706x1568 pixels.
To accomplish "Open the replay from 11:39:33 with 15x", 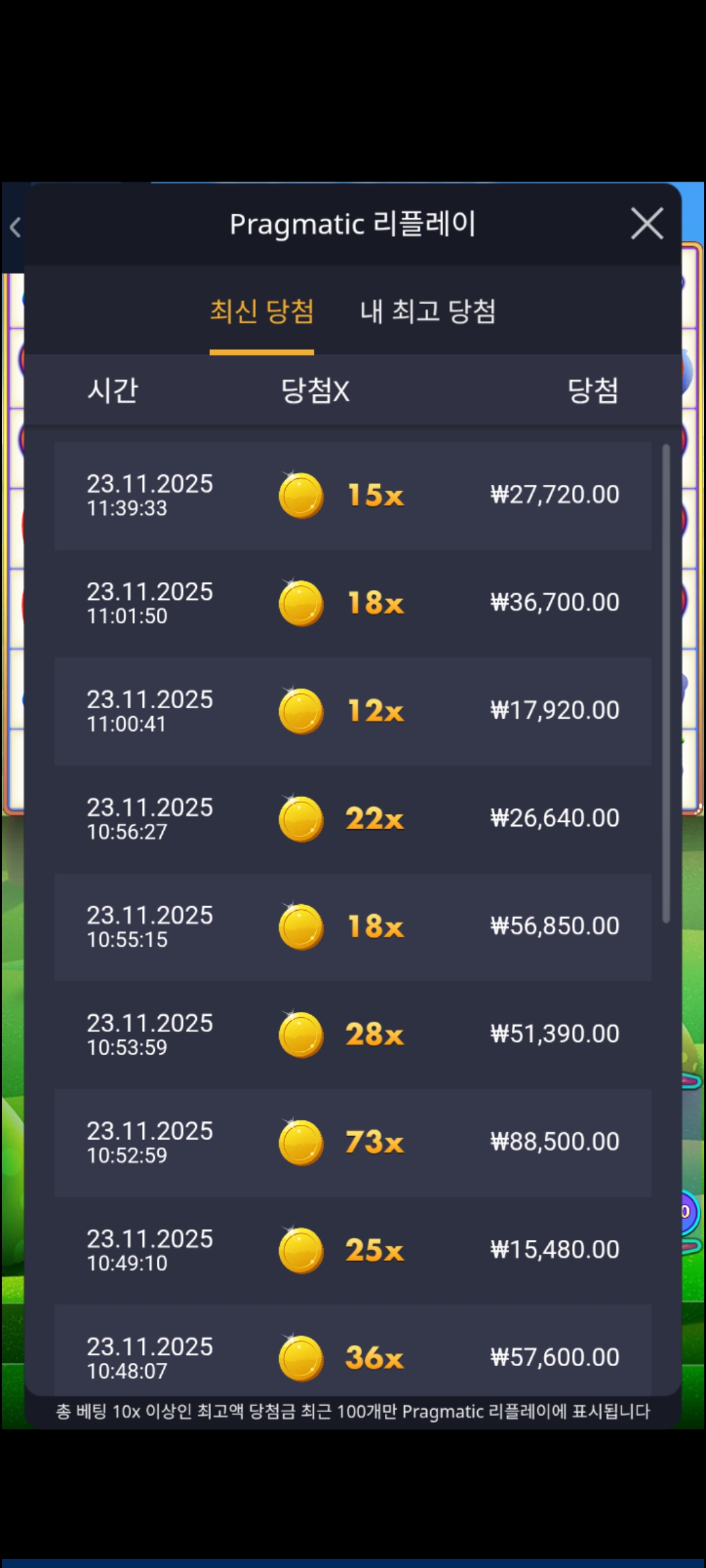I will click(x=352, y=495).
